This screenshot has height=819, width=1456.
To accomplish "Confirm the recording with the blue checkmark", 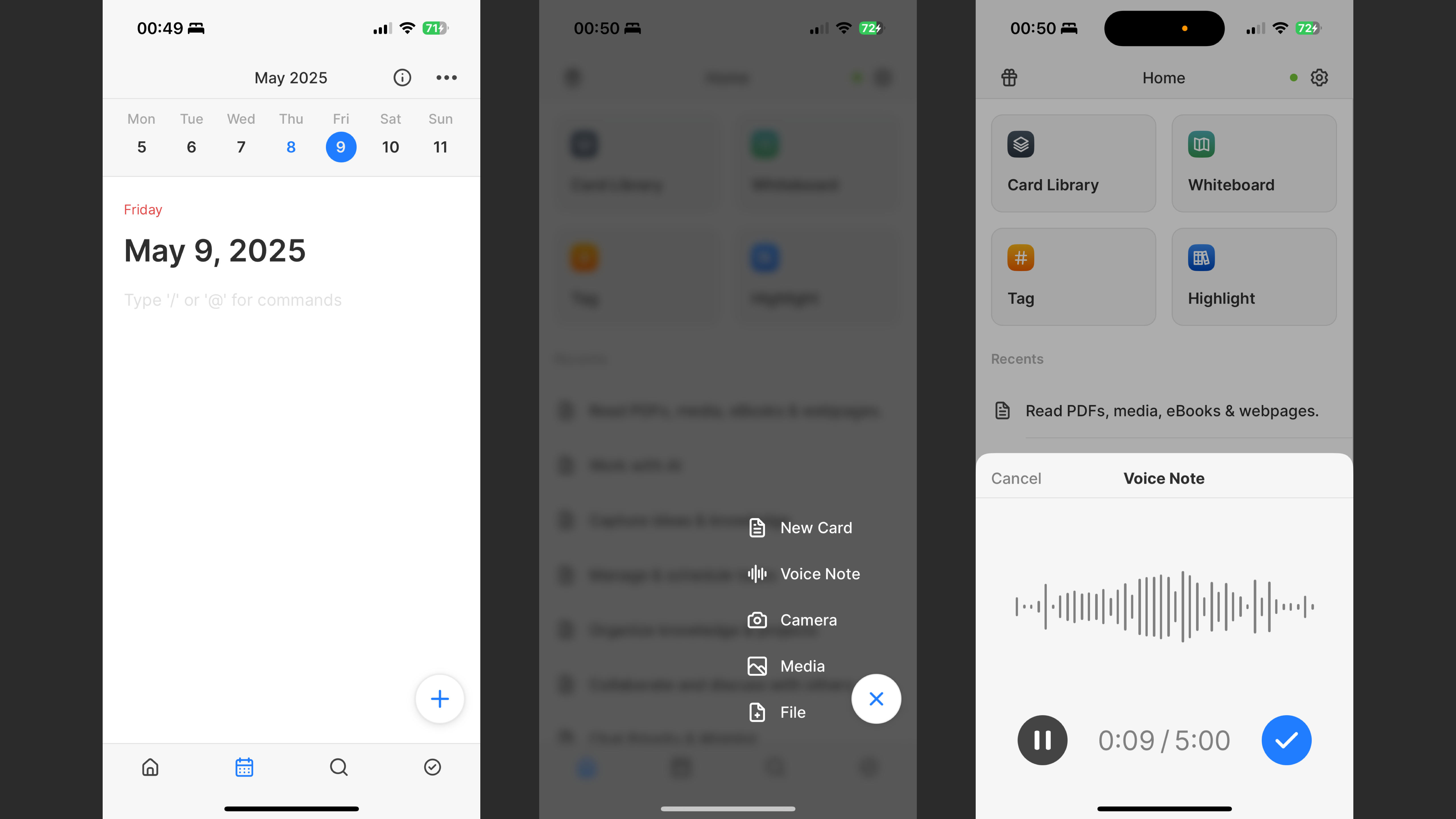I will [x=1286, y=740].
